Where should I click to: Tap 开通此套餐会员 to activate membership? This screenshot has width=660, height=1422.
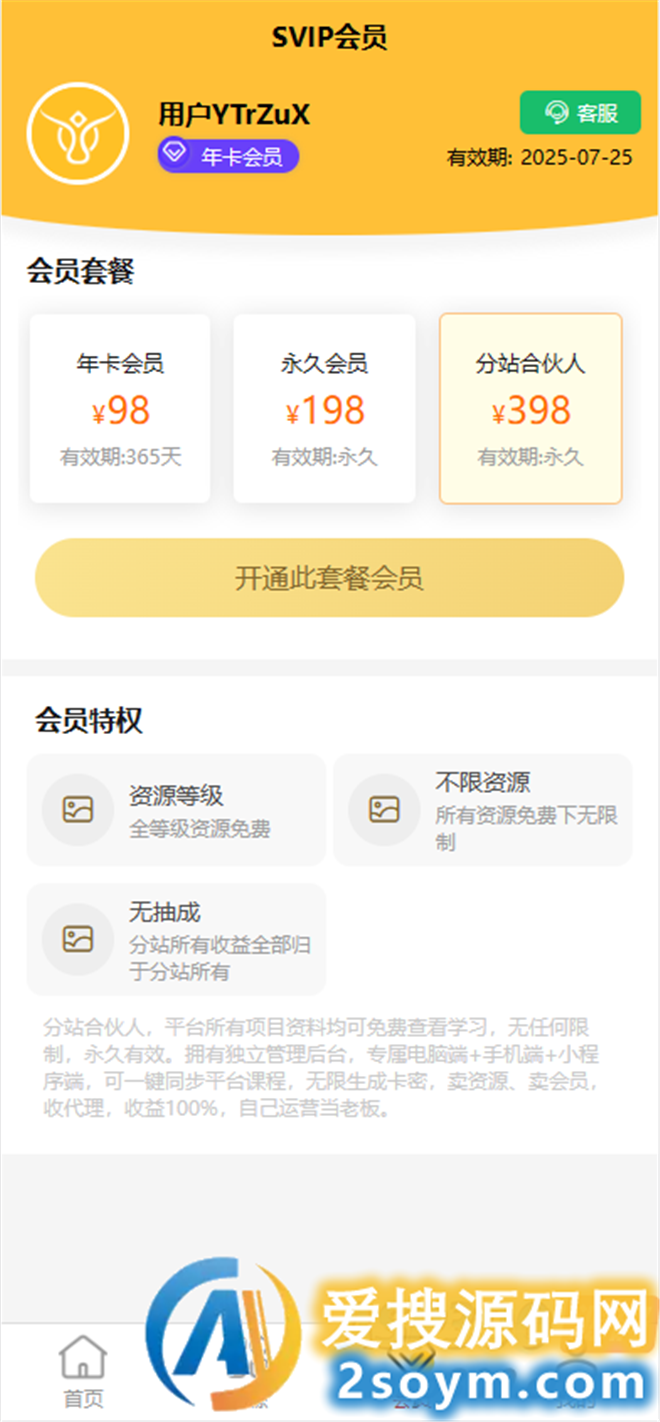pos(329,578)
